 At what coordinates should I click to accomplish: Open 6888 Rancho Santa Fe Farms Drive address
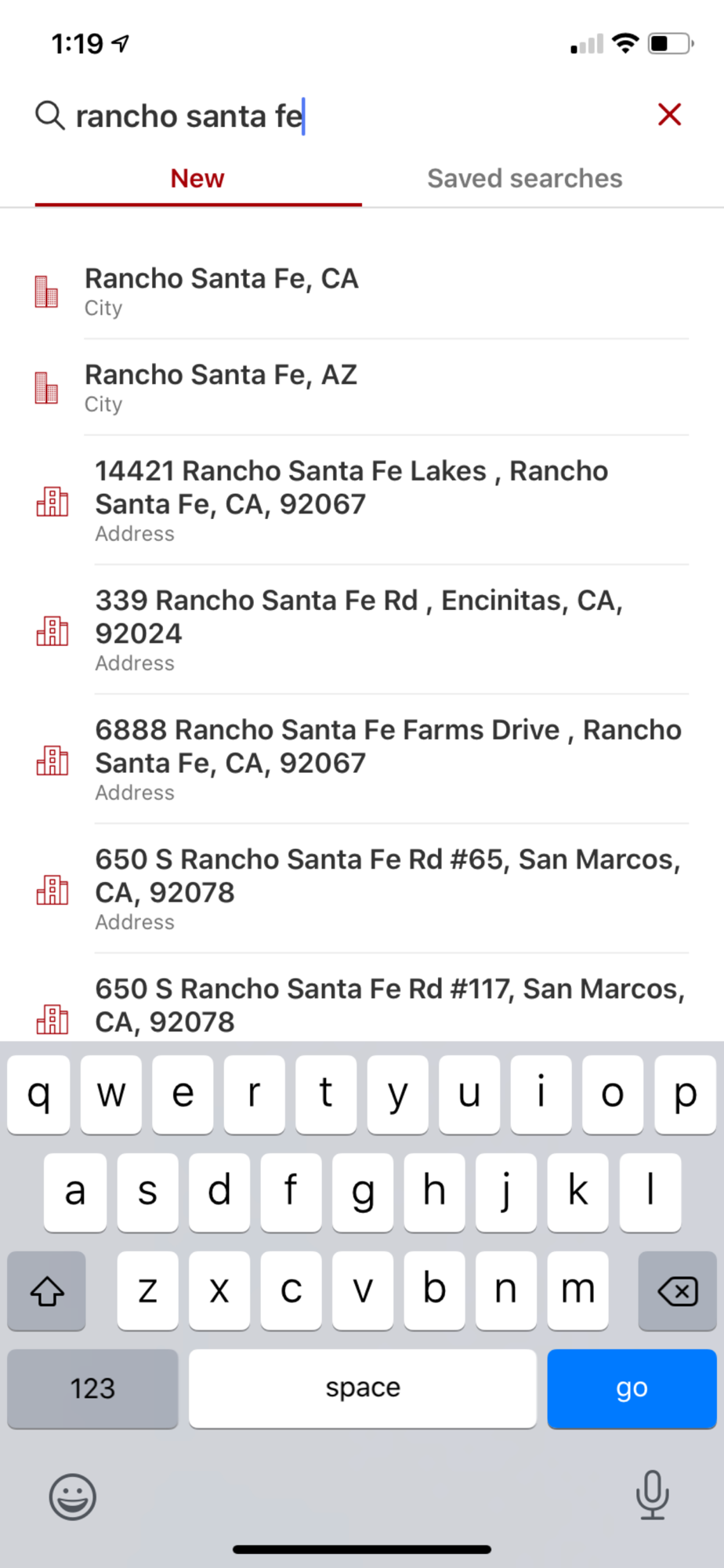[x=362, y=760]
